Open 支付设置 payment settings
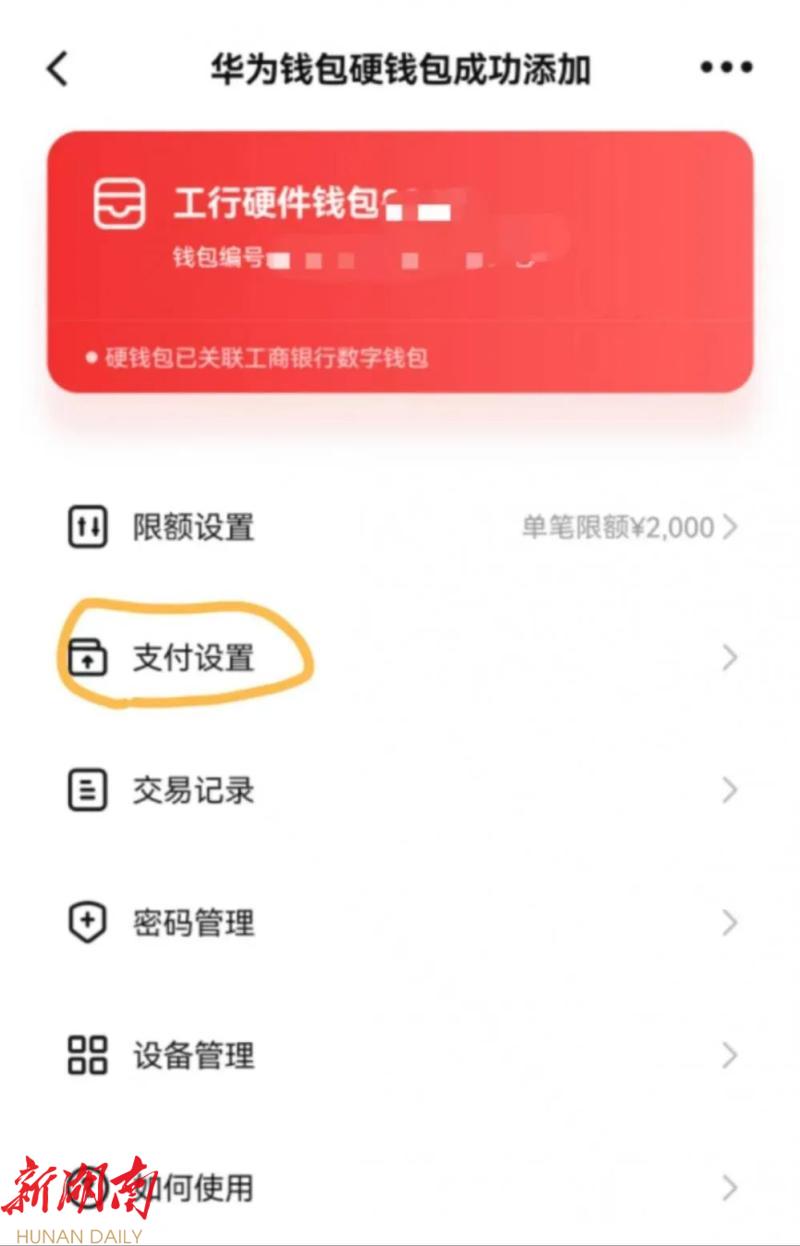800x1246 pixels. (x=400, y=658)
